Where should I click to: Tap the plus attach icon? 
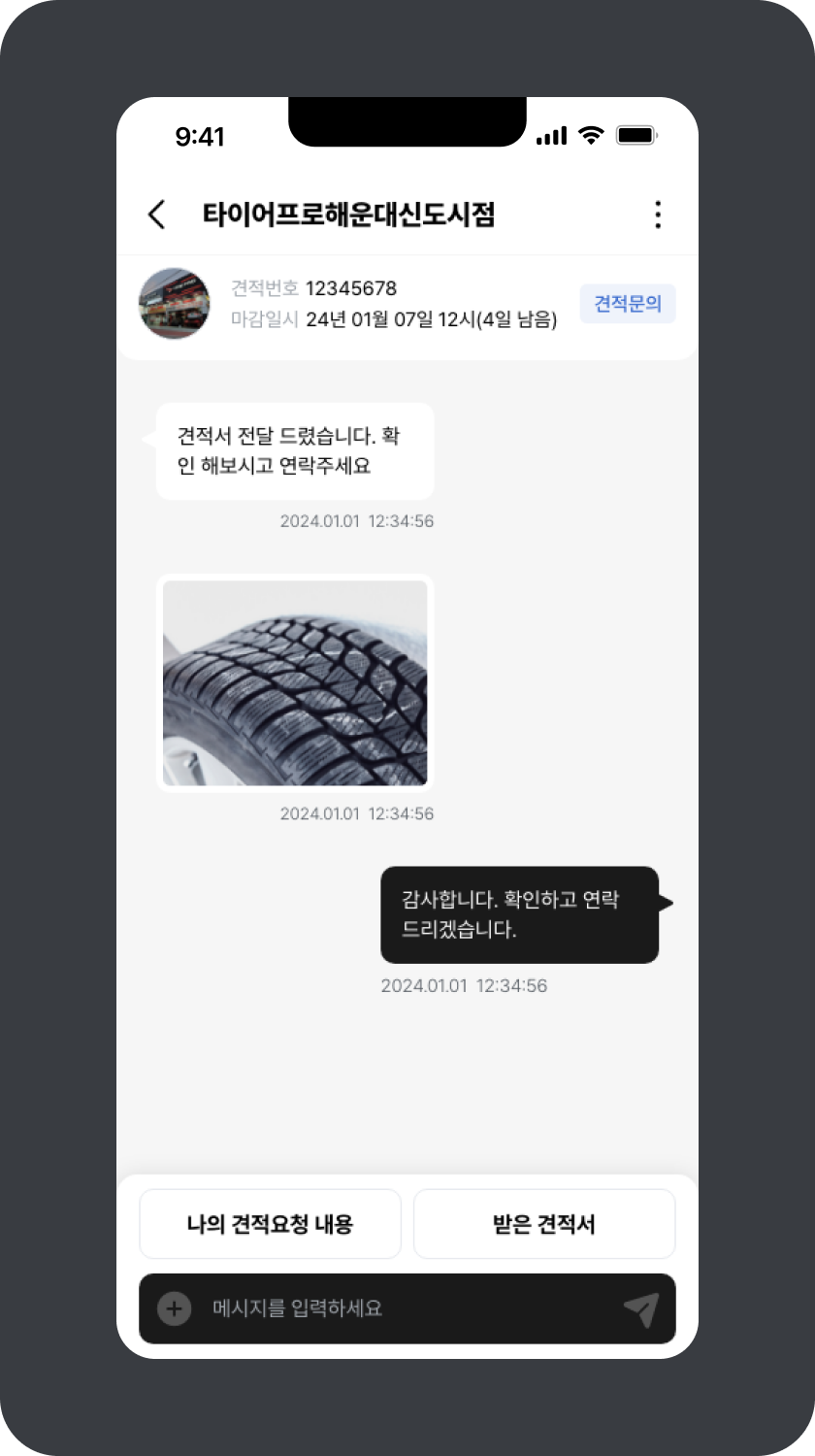point(175,1308)
